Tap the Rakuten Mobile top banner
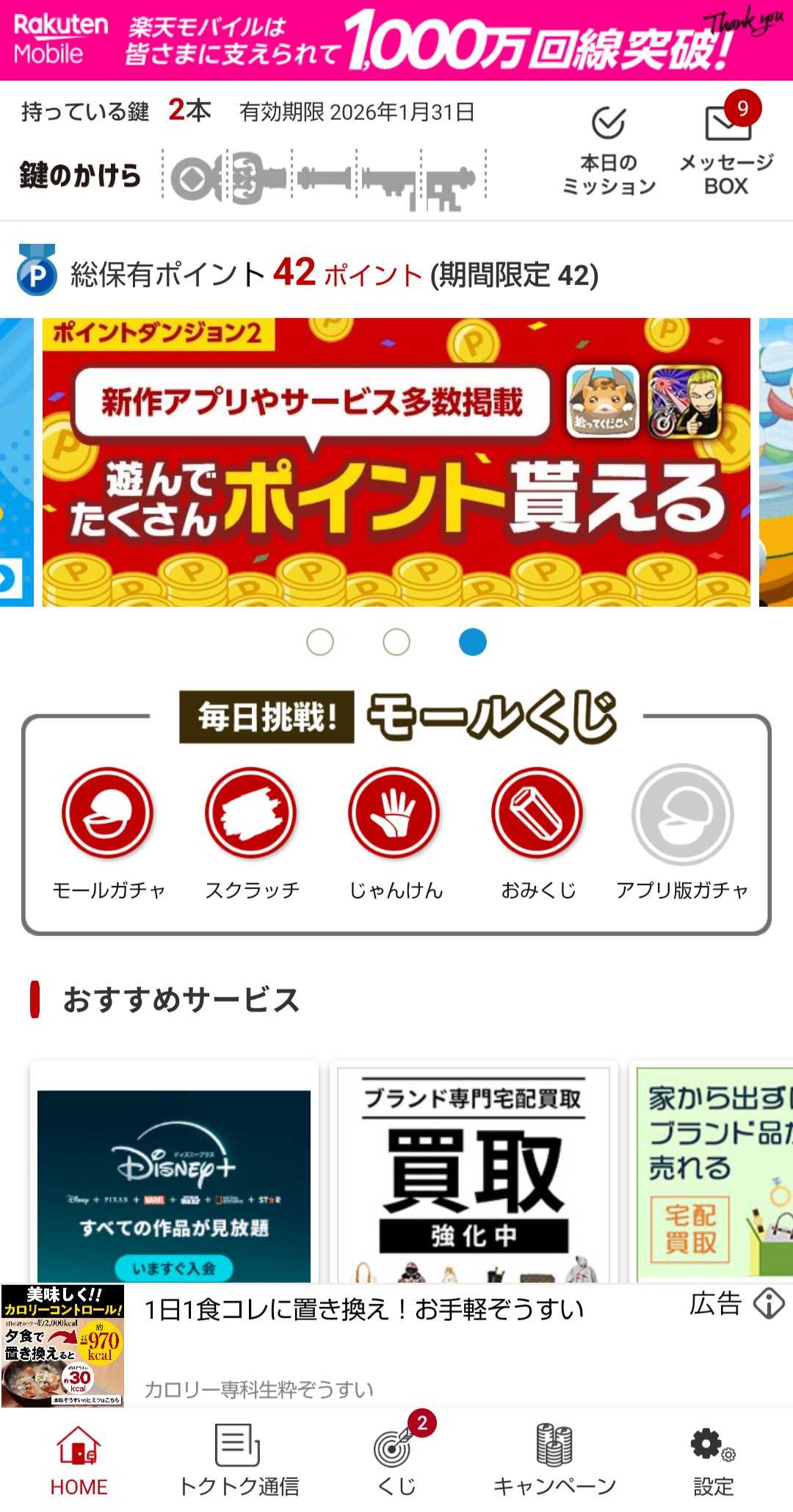Viewport: 793px width, 1512px height. coord(396,40)
